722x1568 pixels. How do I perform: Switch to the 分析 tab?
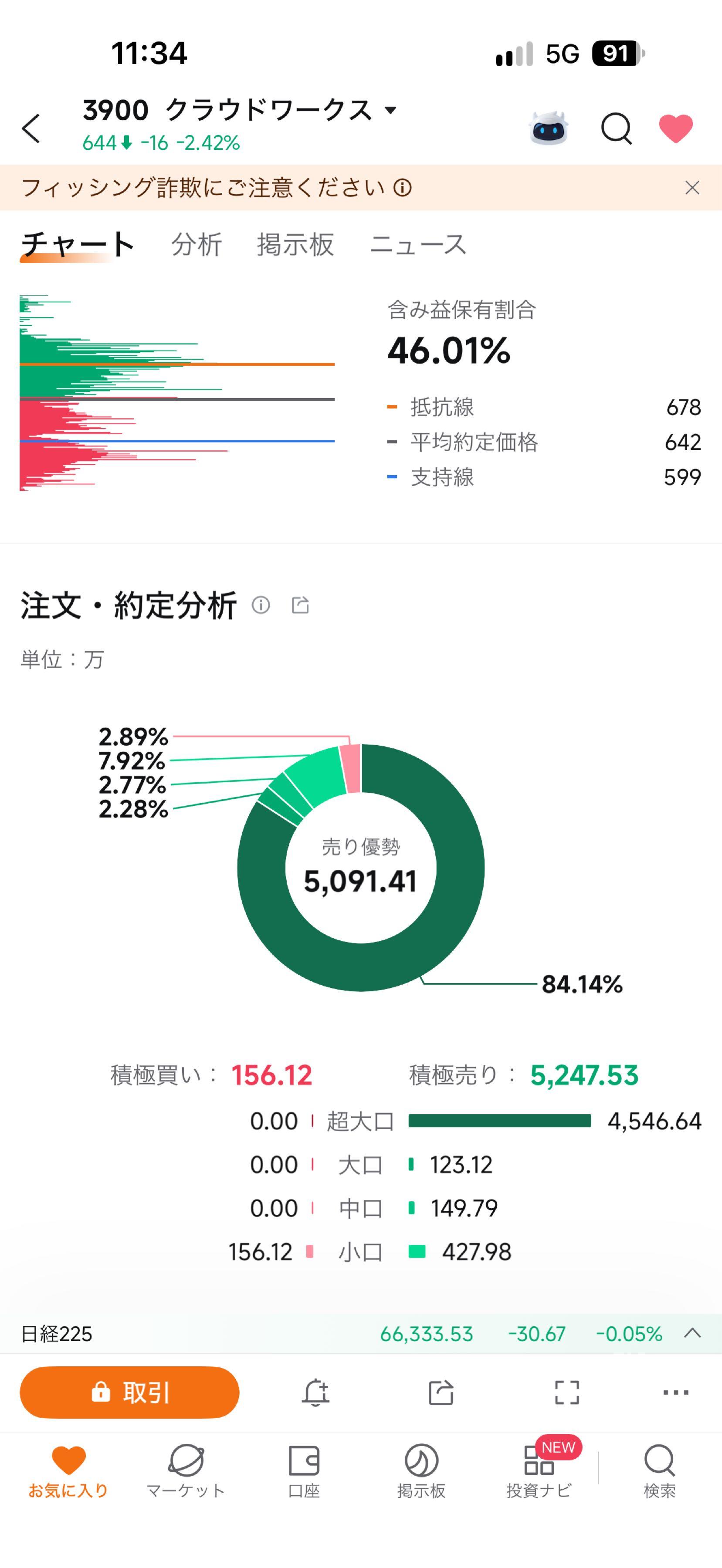coord(197,245)
